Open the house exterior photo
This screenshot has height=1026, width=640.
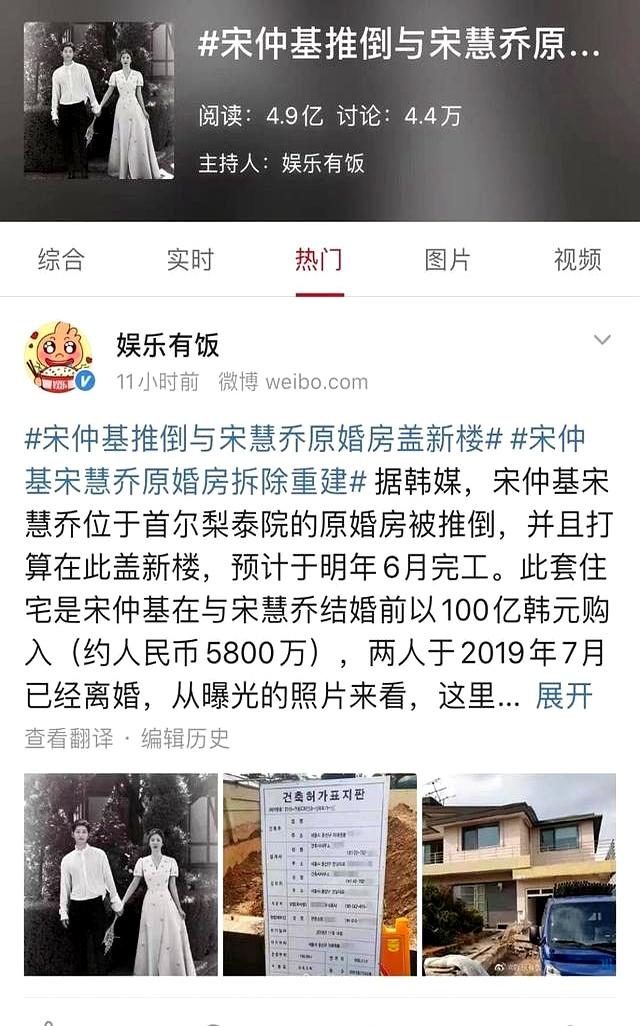(518, 874)
